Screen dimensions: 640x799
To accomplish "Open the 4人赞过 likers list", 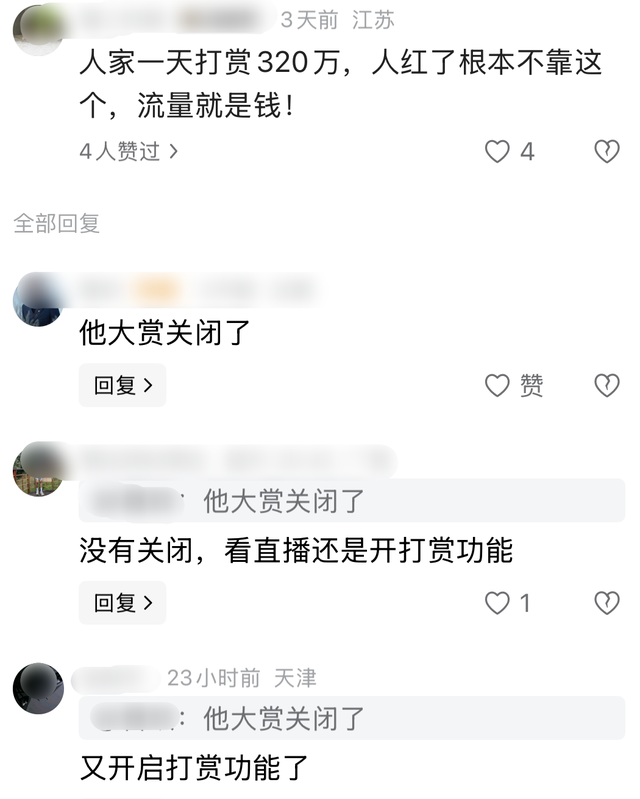I will click(x=128, y=151).
